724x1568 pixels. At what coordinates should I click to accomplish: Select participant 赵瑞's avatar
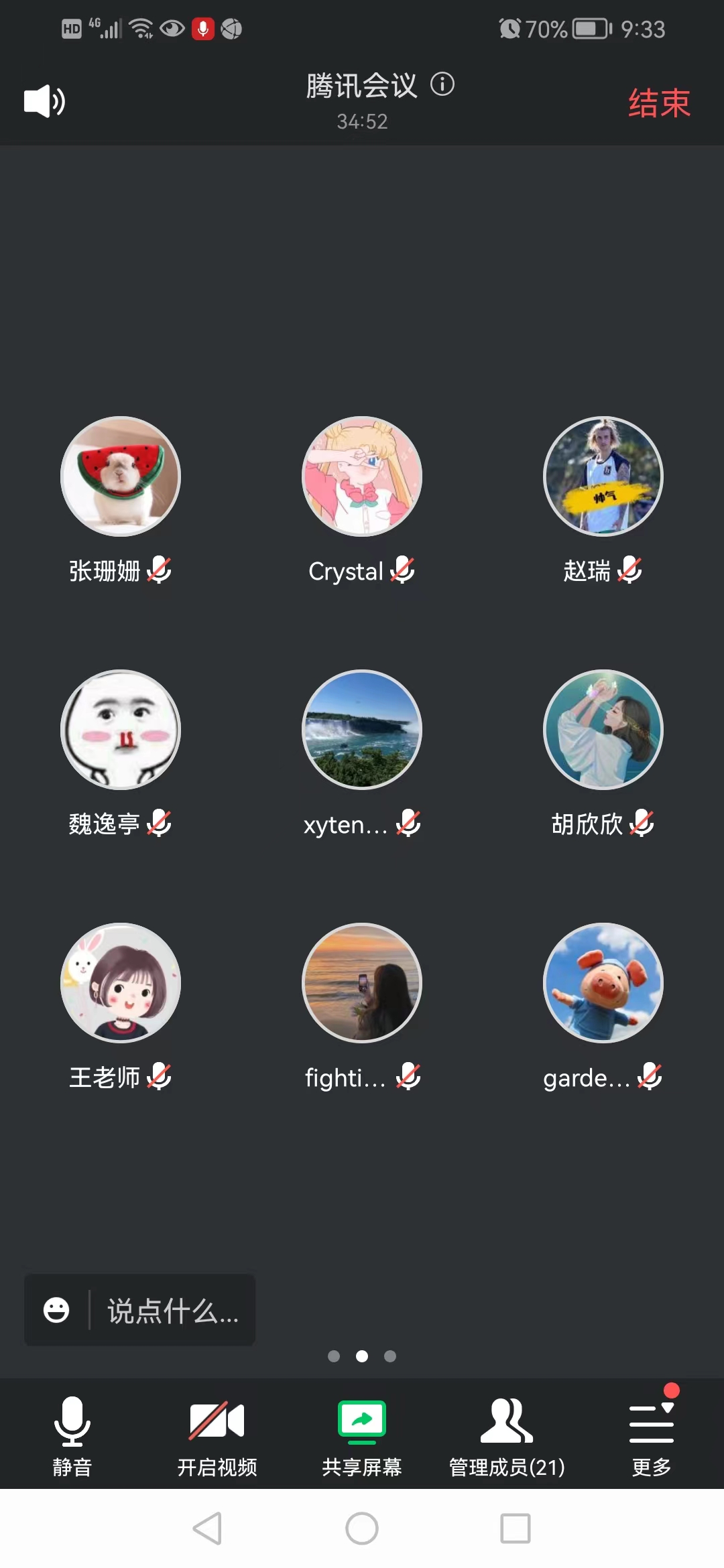click(603, 476)
